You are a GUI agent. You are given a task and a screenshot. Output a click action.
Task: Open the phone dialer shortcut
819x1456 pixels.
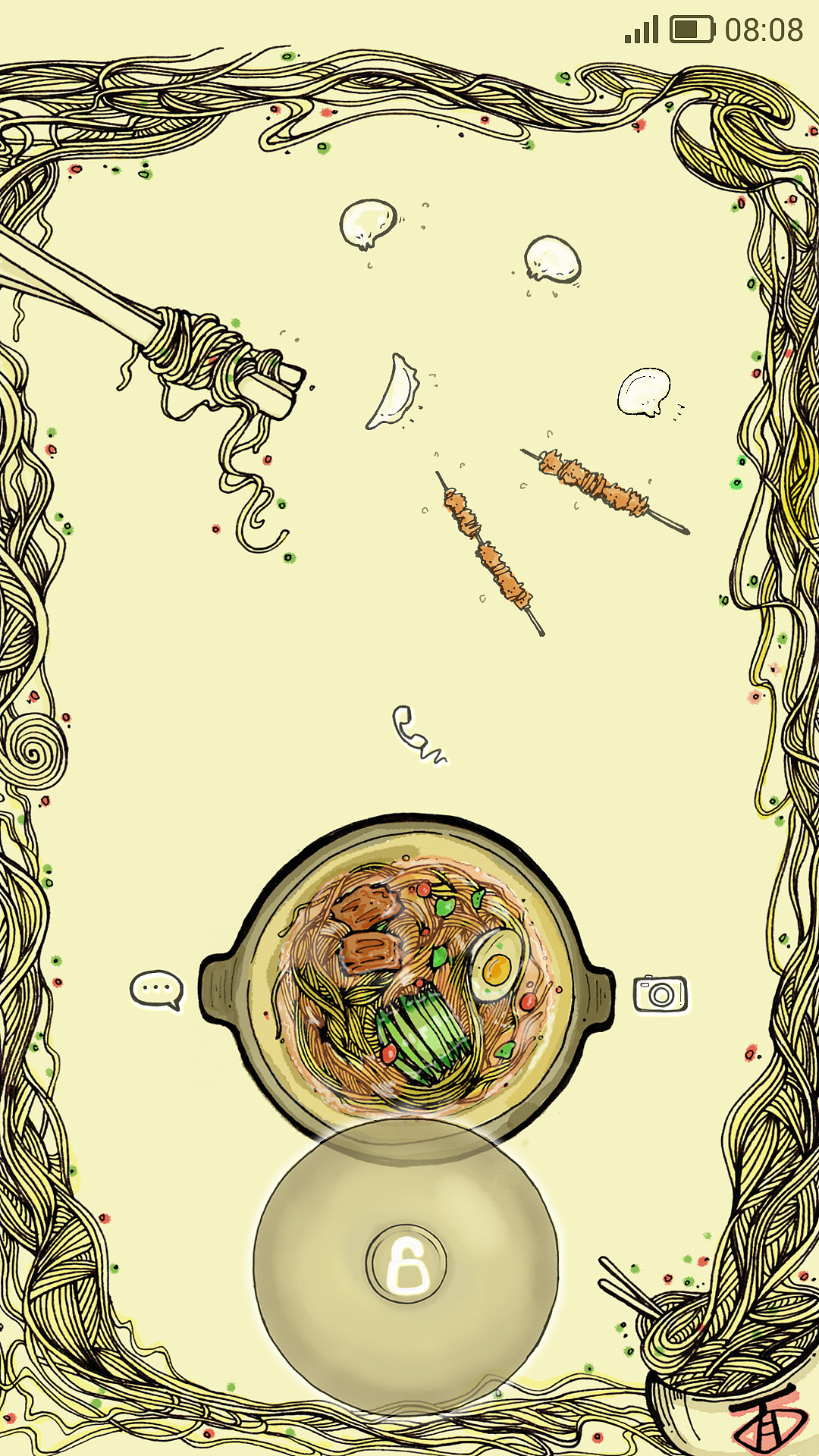point(417,734)
